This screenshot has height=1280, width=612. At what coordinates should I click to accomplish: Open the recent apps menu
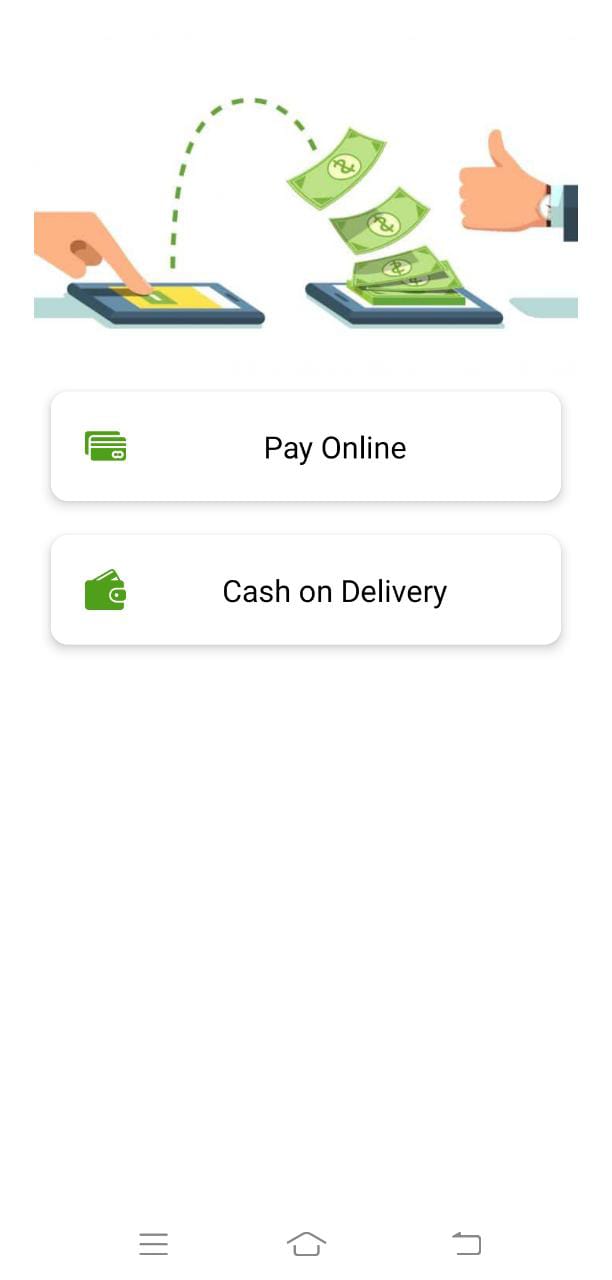pyautogui.click(x=153, y=1244)
